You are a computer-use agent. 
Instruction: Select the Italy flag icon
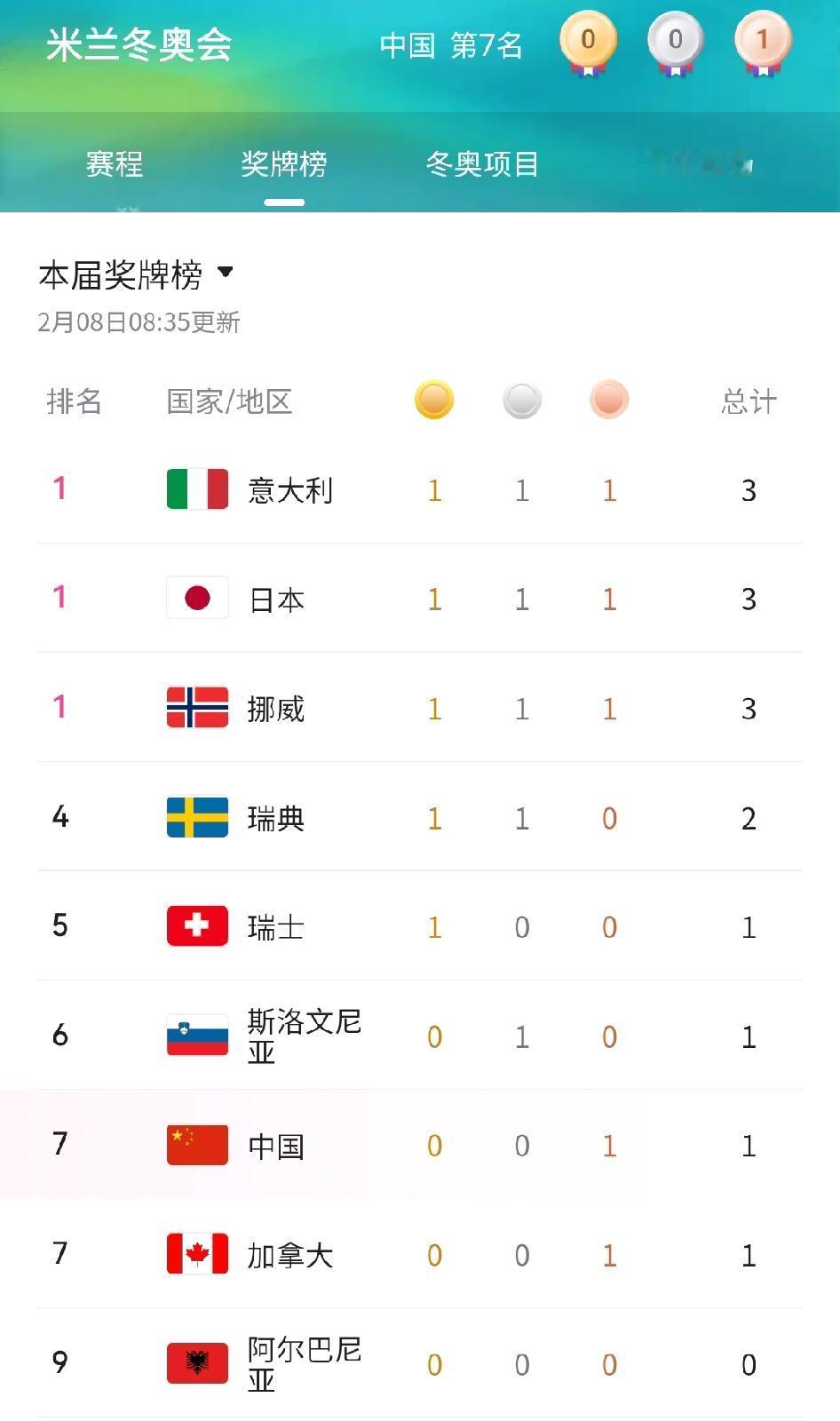[x=197, y=489]
